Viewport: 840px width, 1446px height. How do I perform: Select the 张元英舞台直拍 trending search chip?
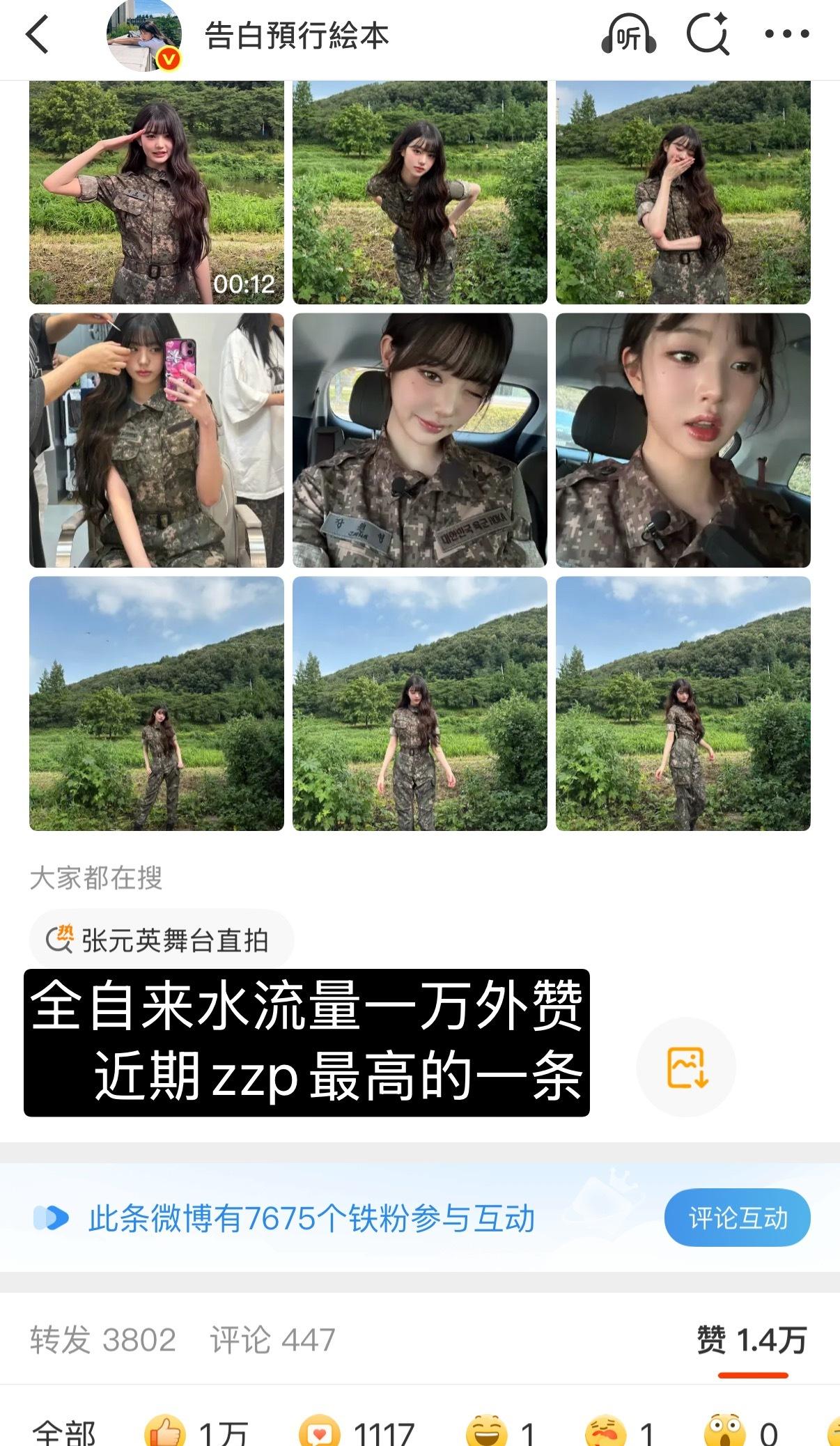pos(162,940)
